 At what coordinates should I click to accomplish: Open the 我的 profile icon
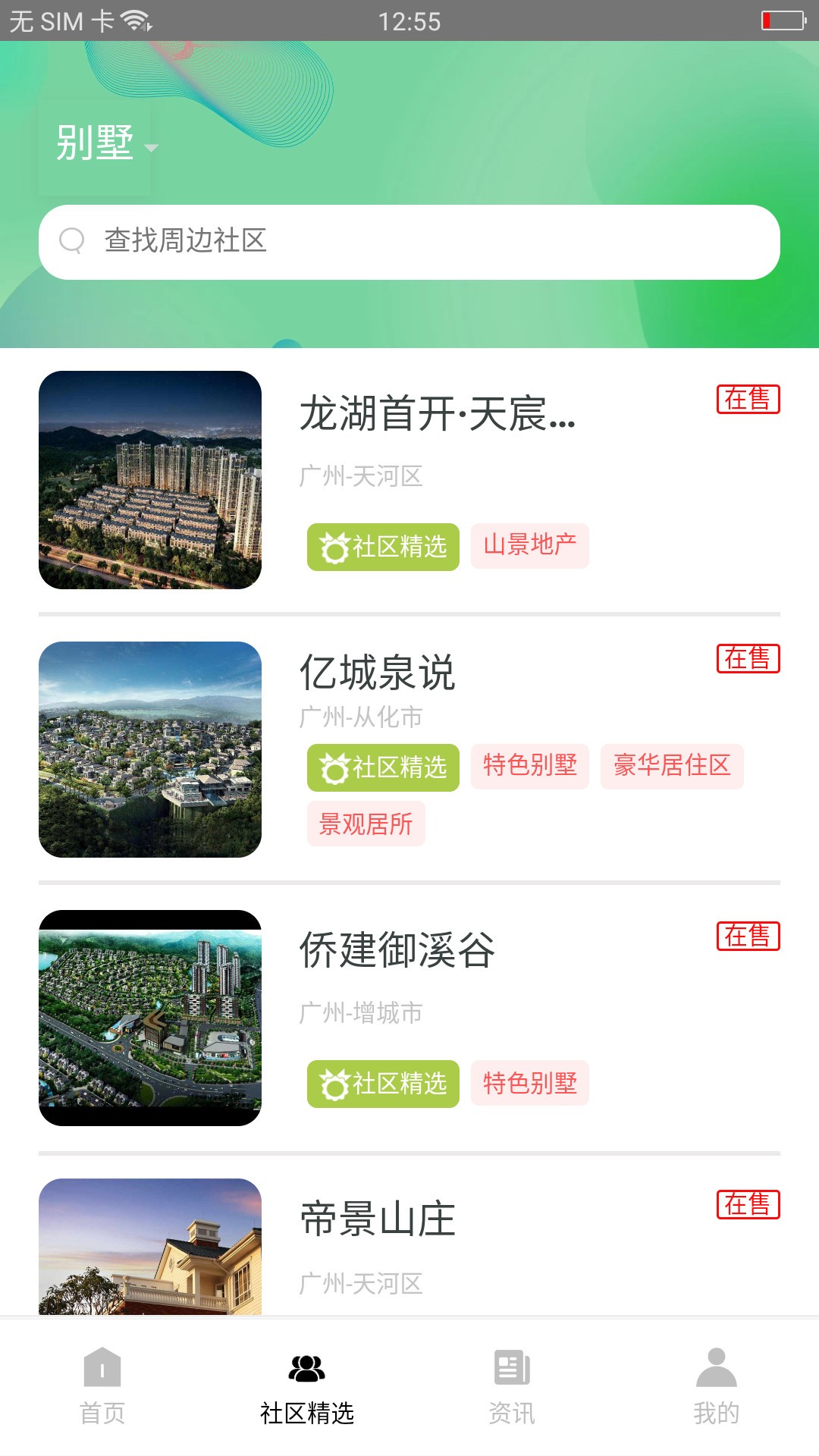pyautogui.click(x=716, y=1372)
